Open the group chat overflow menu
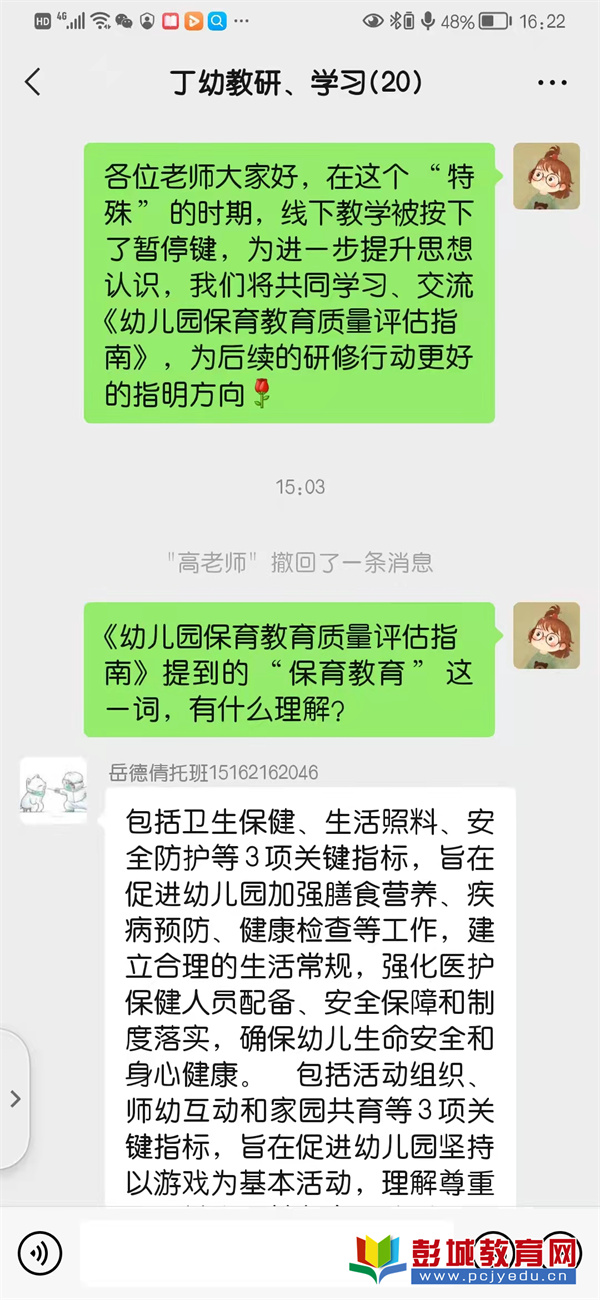 552,82
